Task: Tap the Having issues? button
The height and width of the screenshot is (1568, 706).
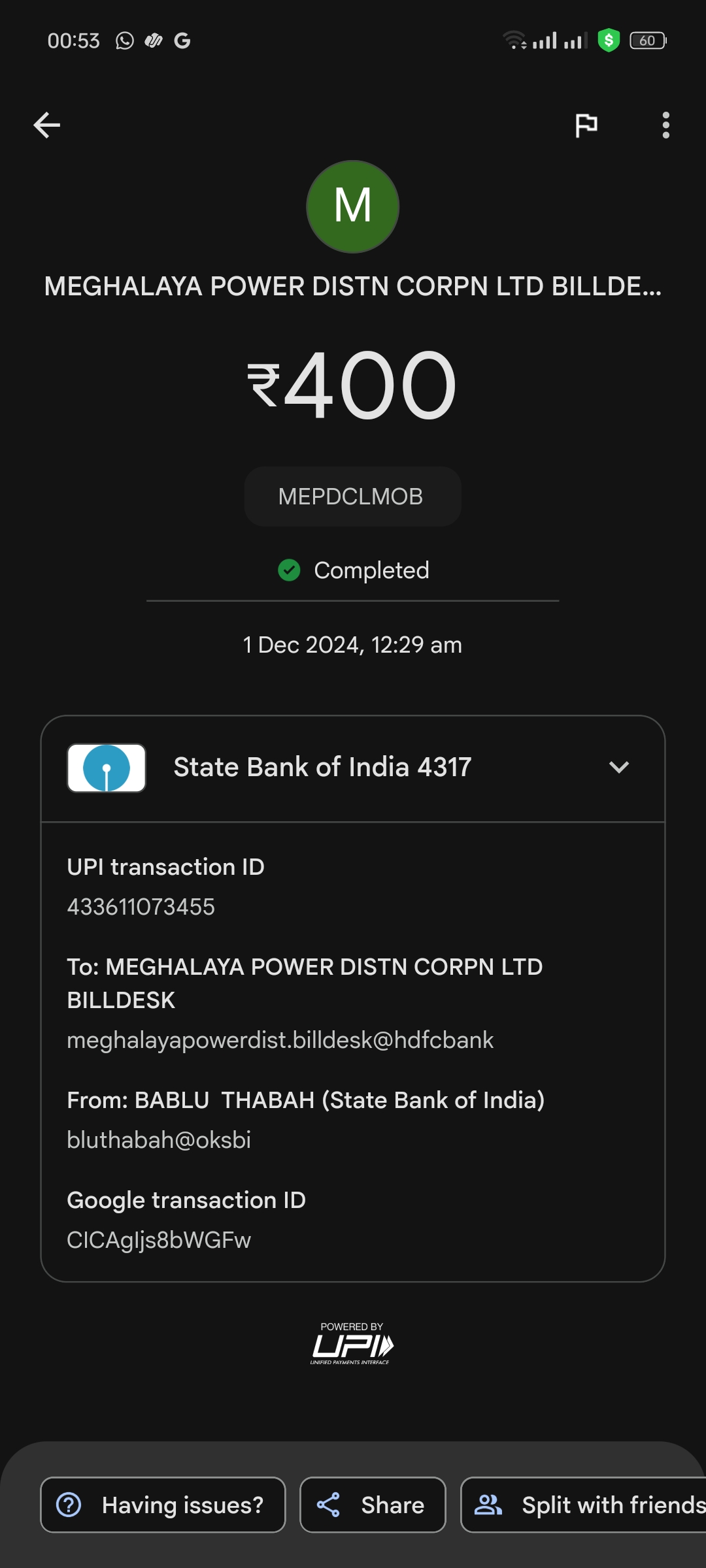Action: [x=163, y=1505]
